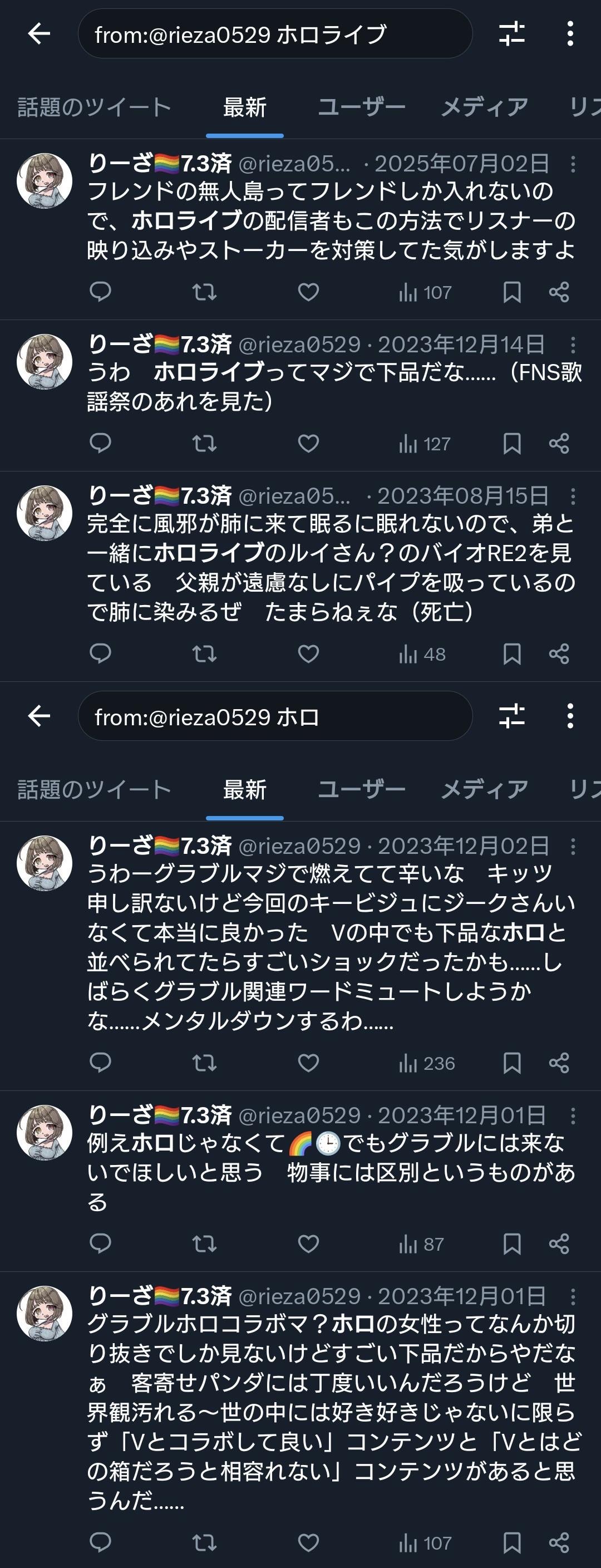View analytics of the 2023年12月02日 tweet
Image resolution: width=601 pixels, height=1568 pixels.
pyautogui.click(x=426, y=1063)
